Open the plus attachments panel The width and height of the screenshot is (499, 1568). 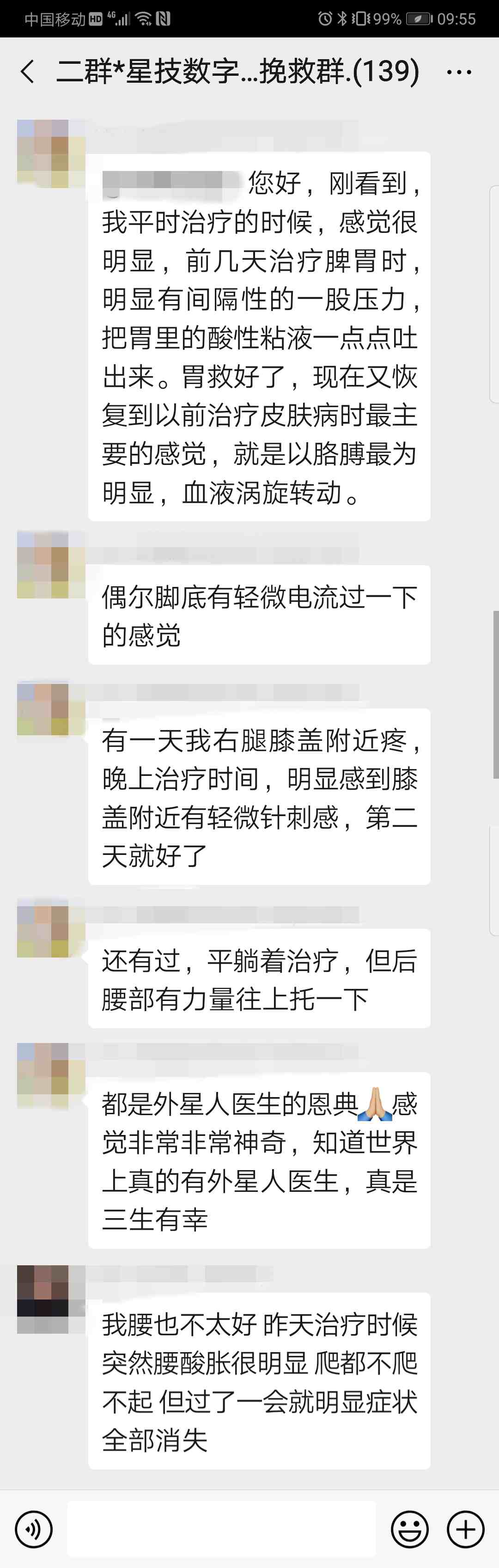[x=466, y=1528]
